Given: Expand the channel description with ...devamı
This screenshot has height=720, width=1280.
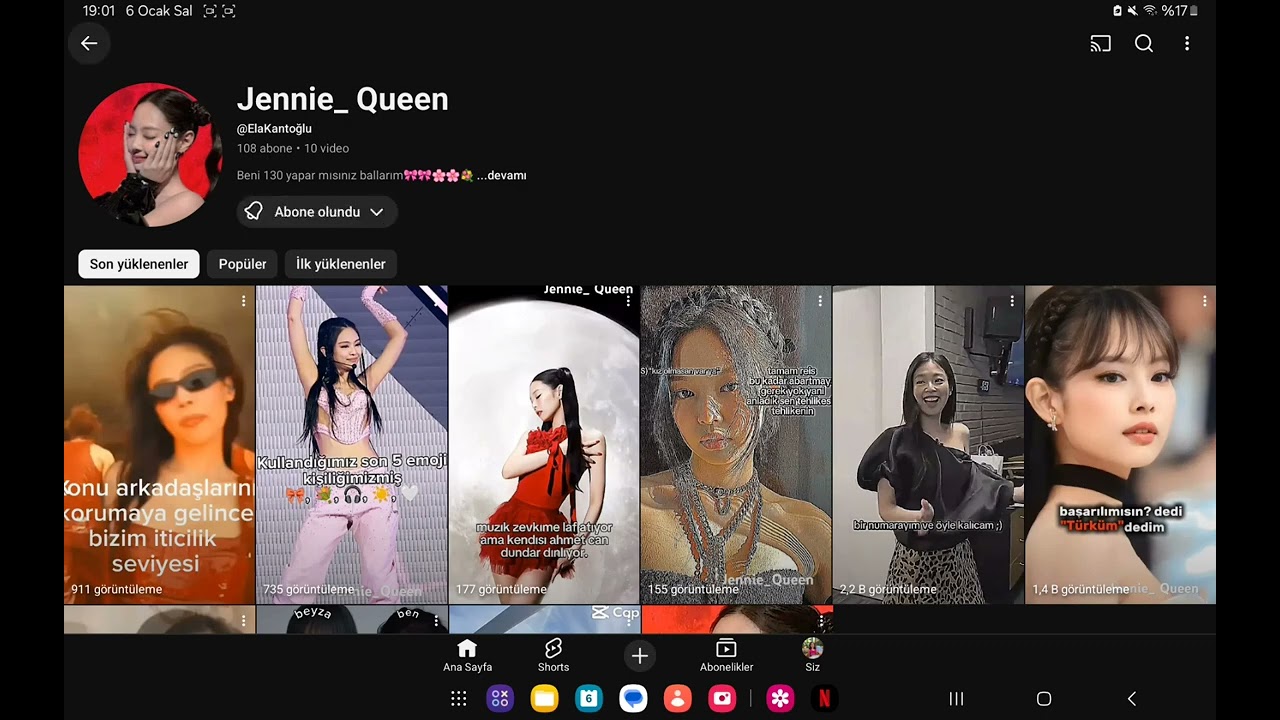Looking at the screenshot, I should pyautogui.click(x=501, y=175).
